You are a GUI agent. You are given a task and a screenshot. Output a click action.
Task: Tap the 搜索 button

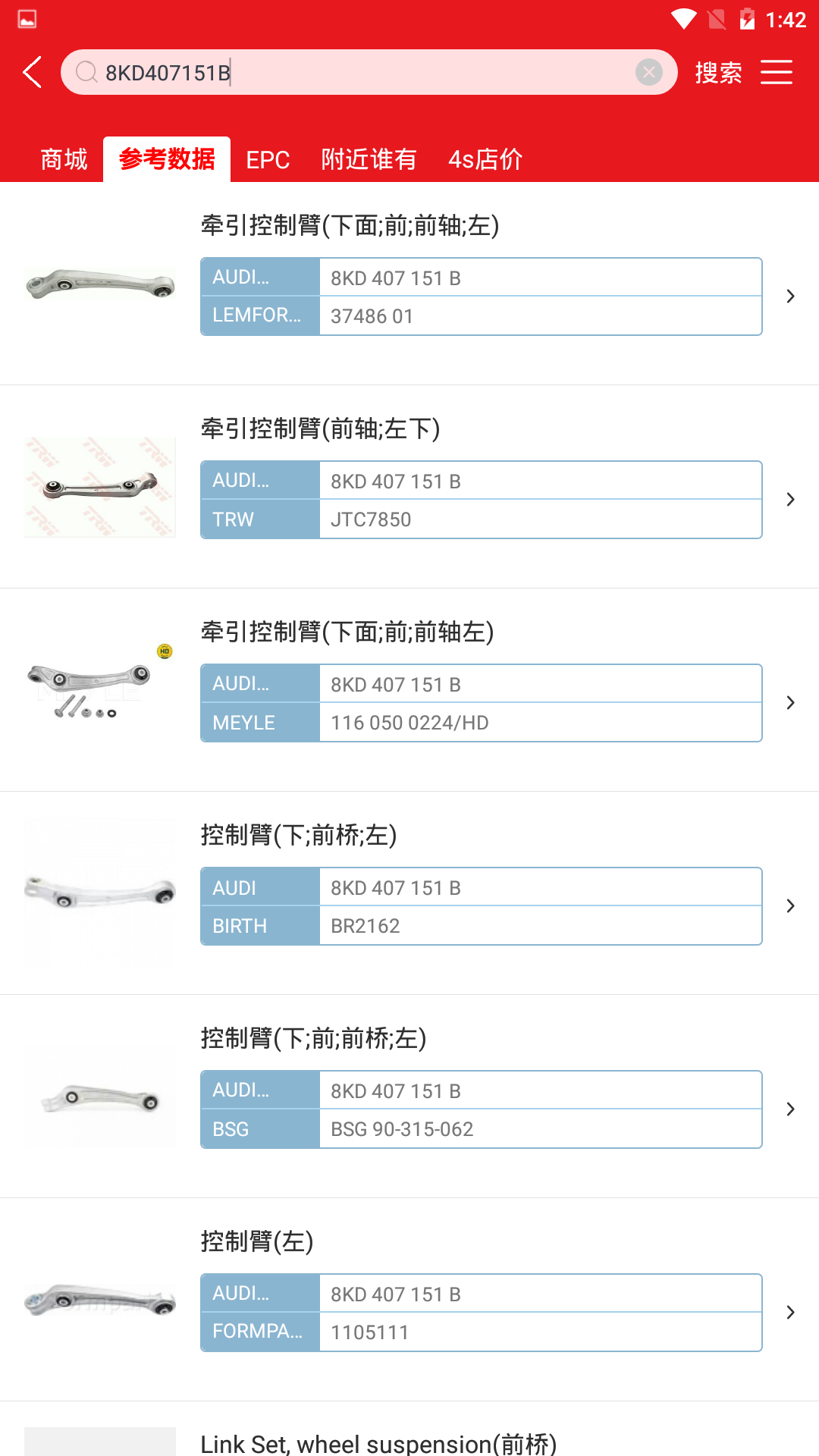(717, 72)
